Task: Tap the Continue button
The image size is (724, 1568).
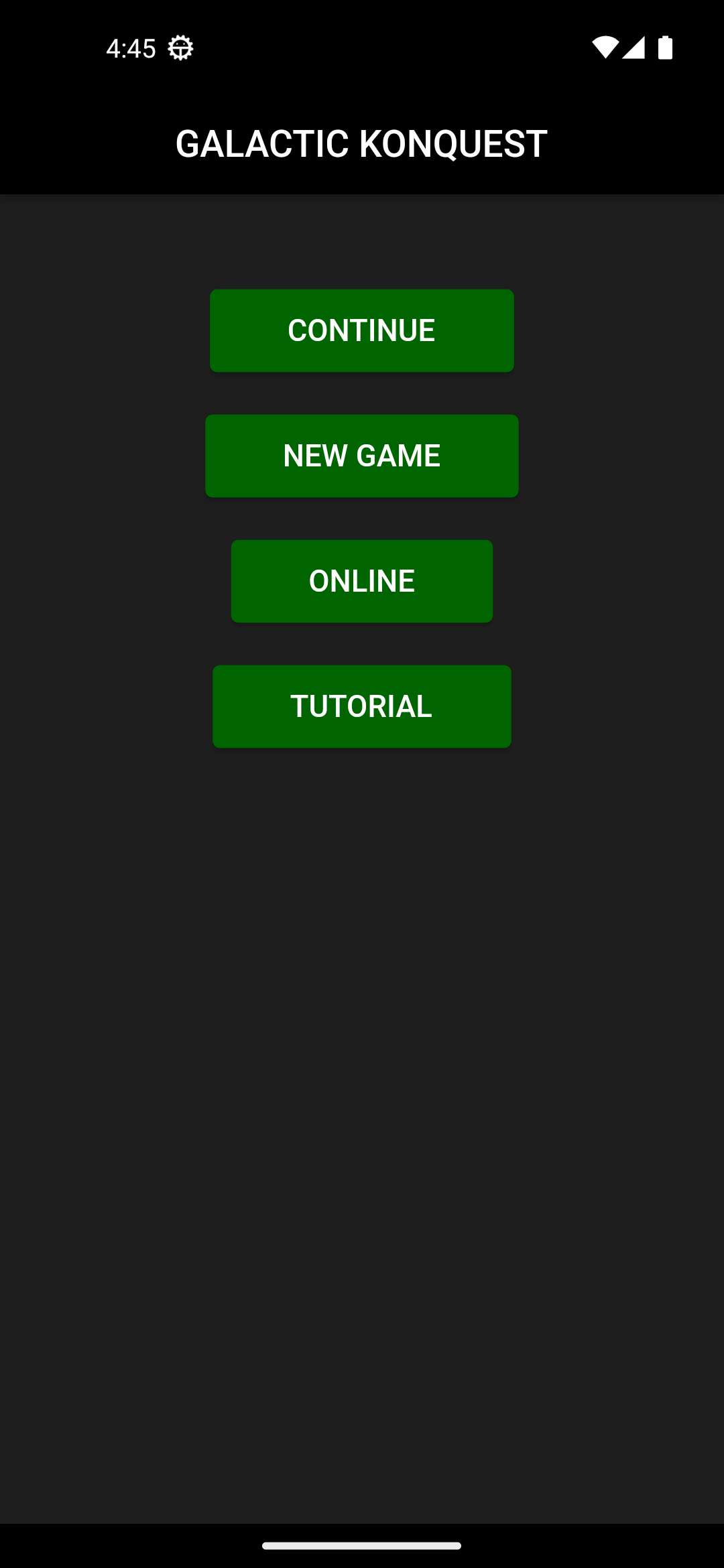Action: 361,330
